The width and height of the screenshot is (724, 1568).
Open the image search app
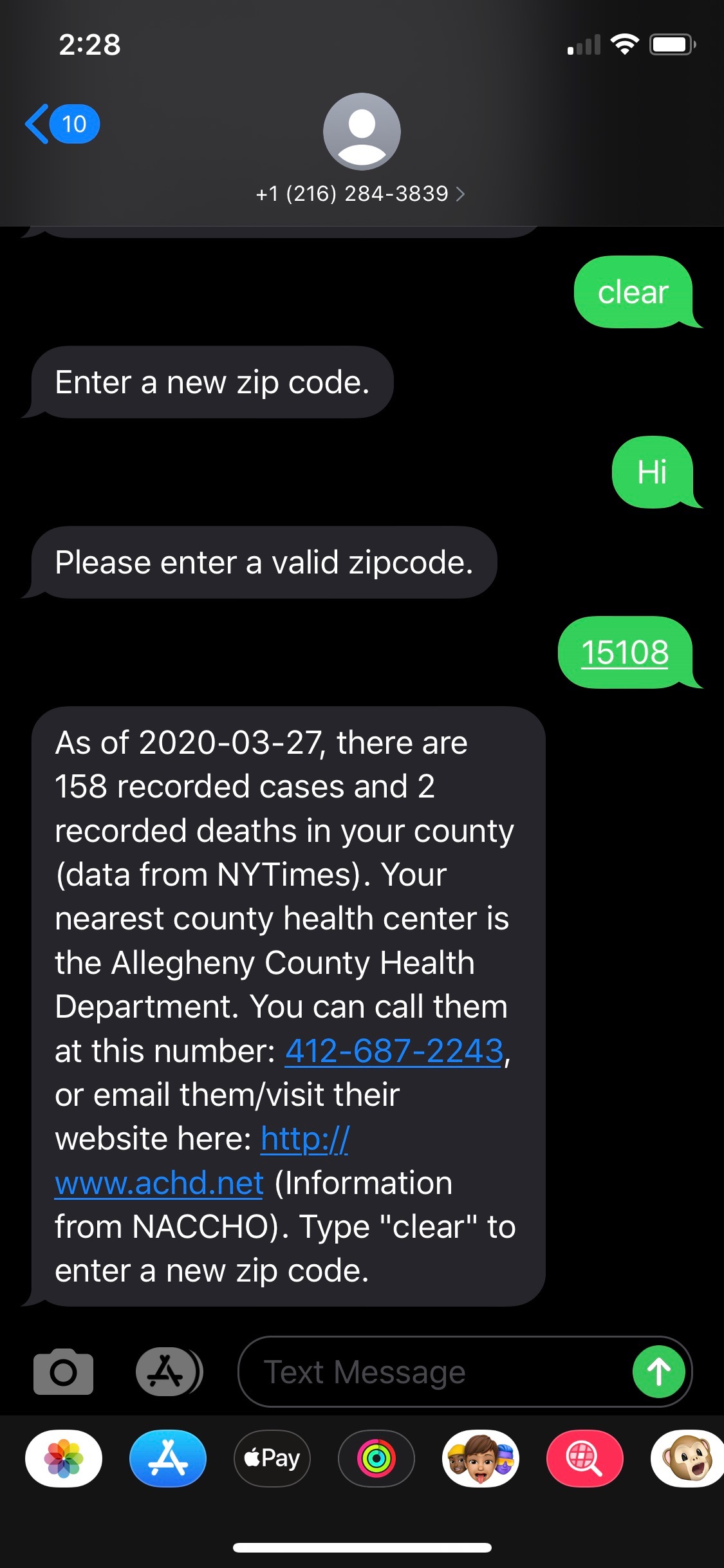(584, 1459)
